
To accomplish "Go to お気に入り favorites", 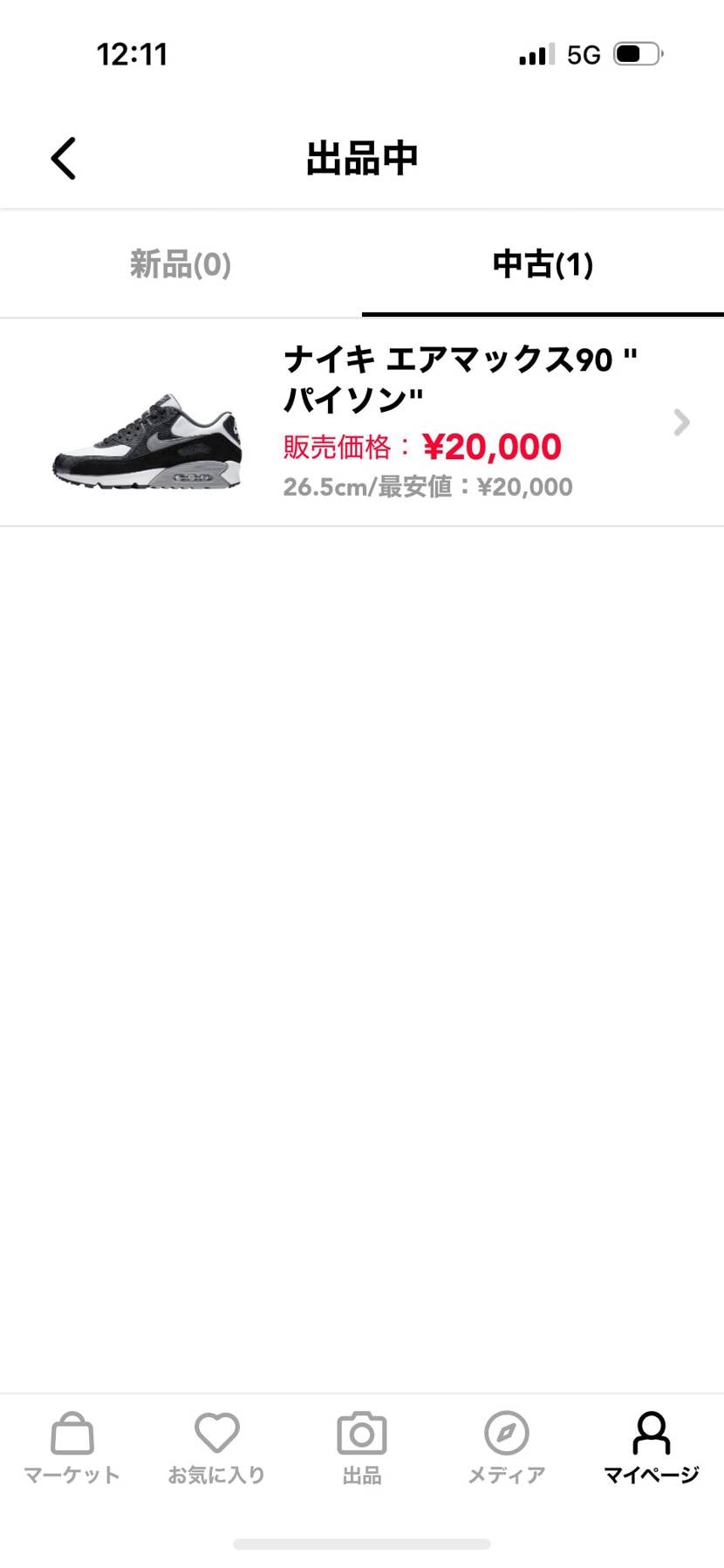I will [x=216, y=1448].
